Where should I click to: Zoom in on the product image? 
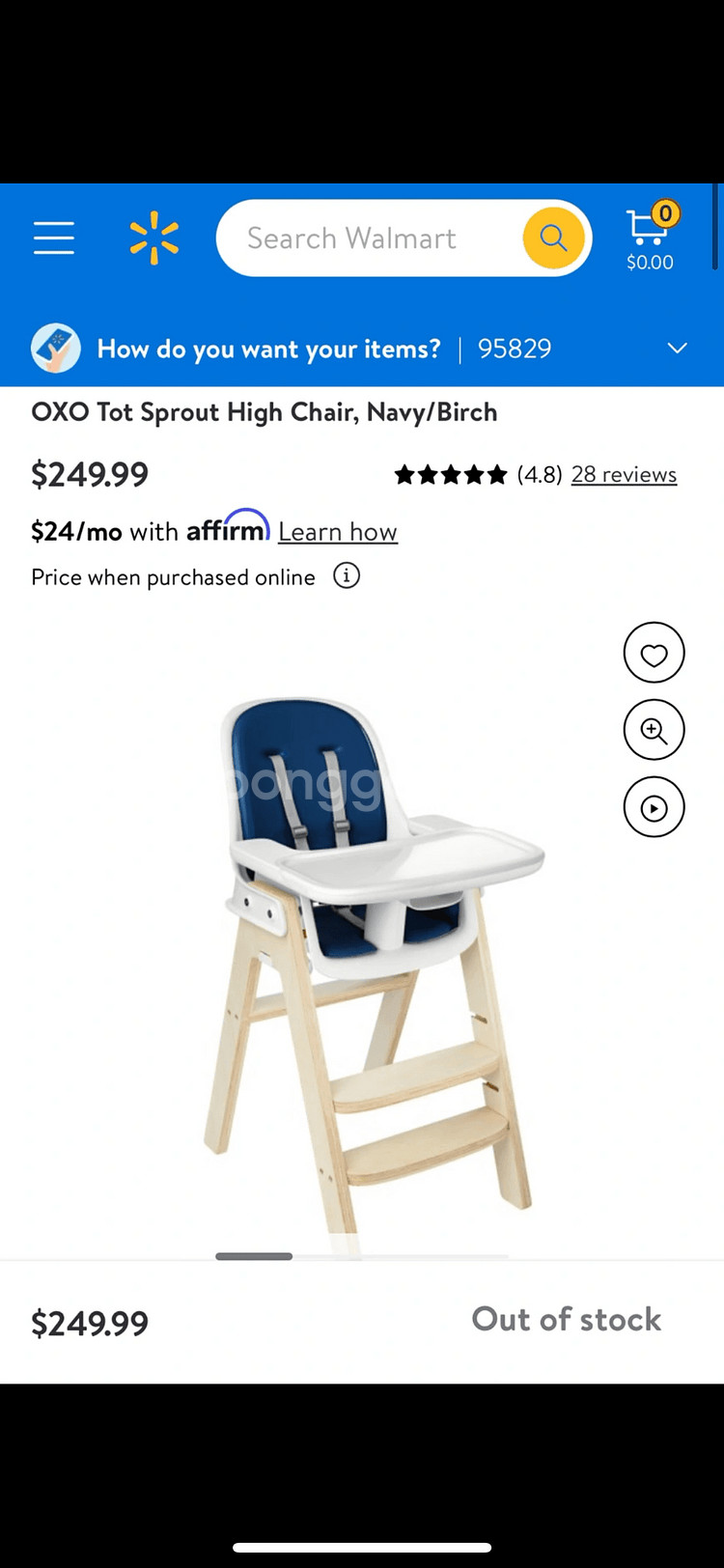pos(654,730)
